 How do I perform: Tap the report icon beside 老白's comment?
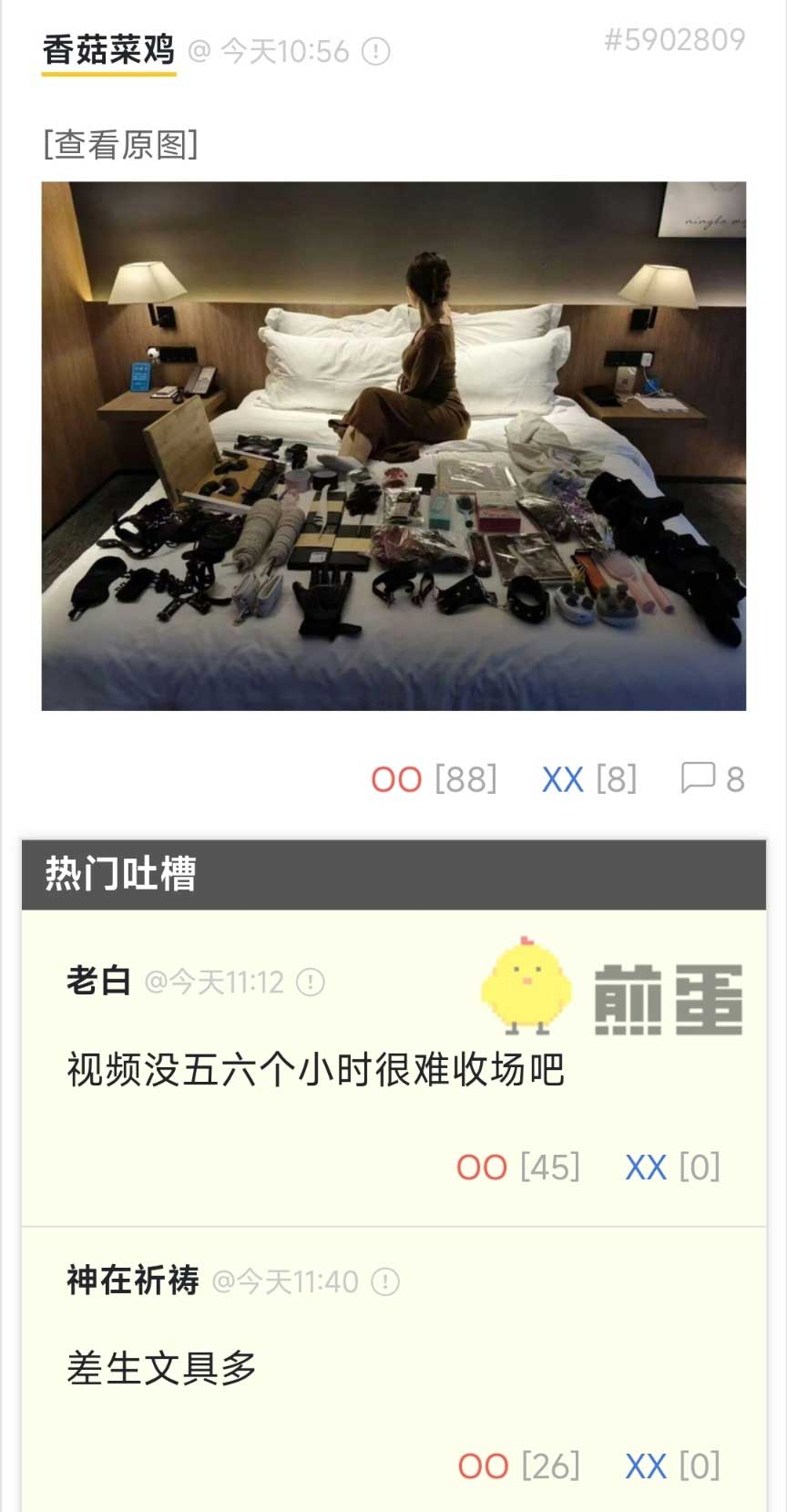coord(311,982)
